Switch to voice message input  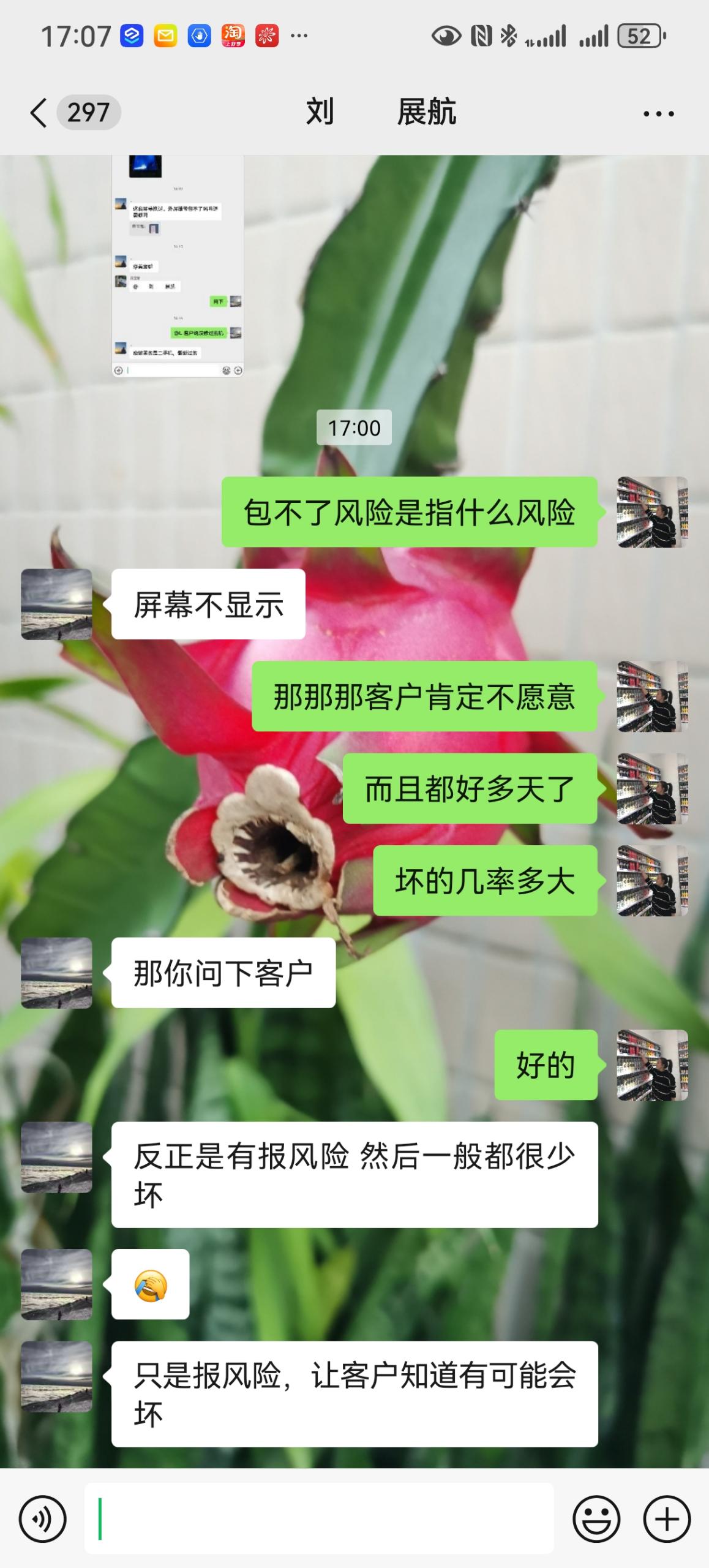click(x=42, y=1519)
